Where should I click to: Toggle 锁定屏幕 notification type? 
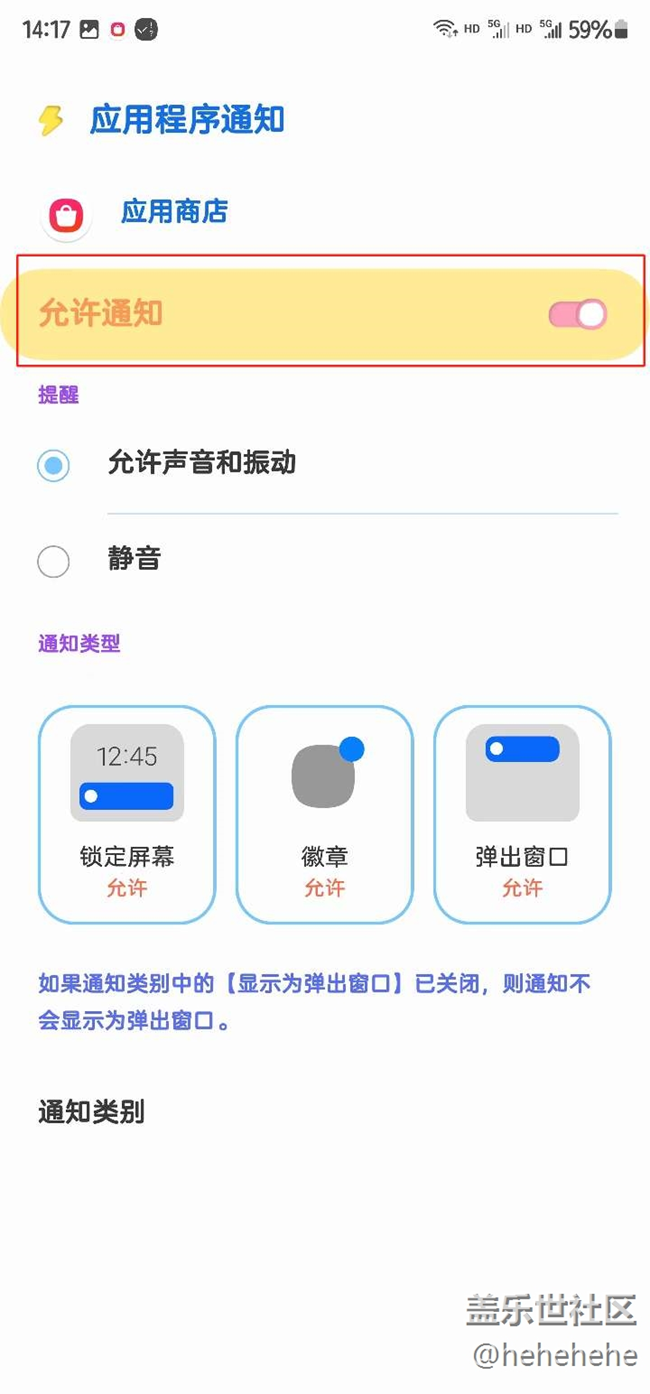pos(127,813)
